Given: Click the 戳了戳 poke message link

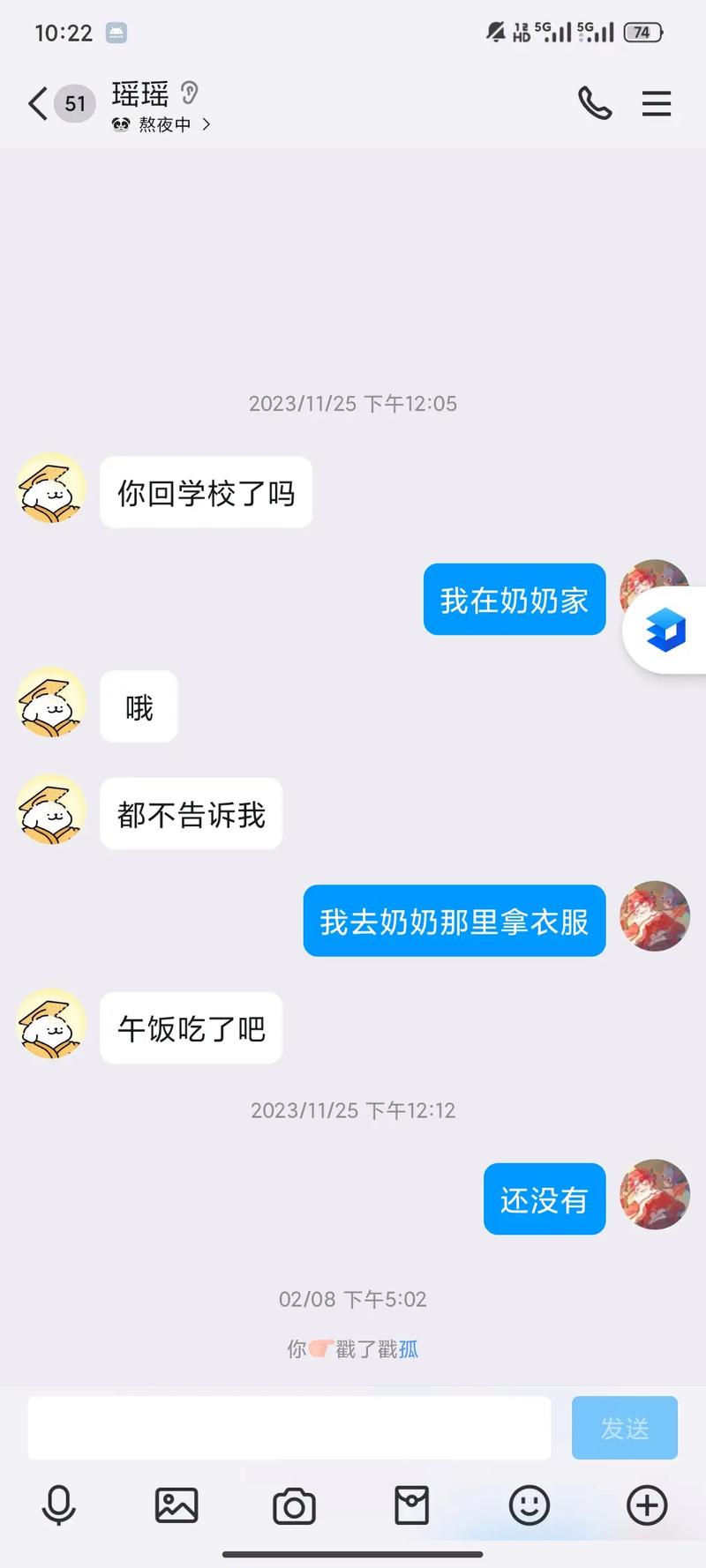Looking at the screenshot, I should 353,1348.
